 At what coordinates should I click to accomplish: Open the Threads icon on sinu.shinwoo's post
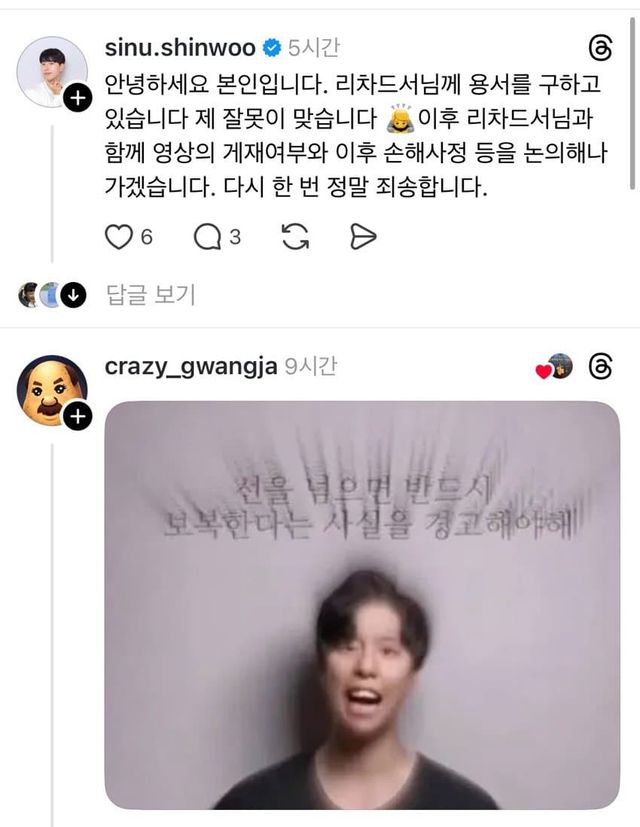click(600, 48)
